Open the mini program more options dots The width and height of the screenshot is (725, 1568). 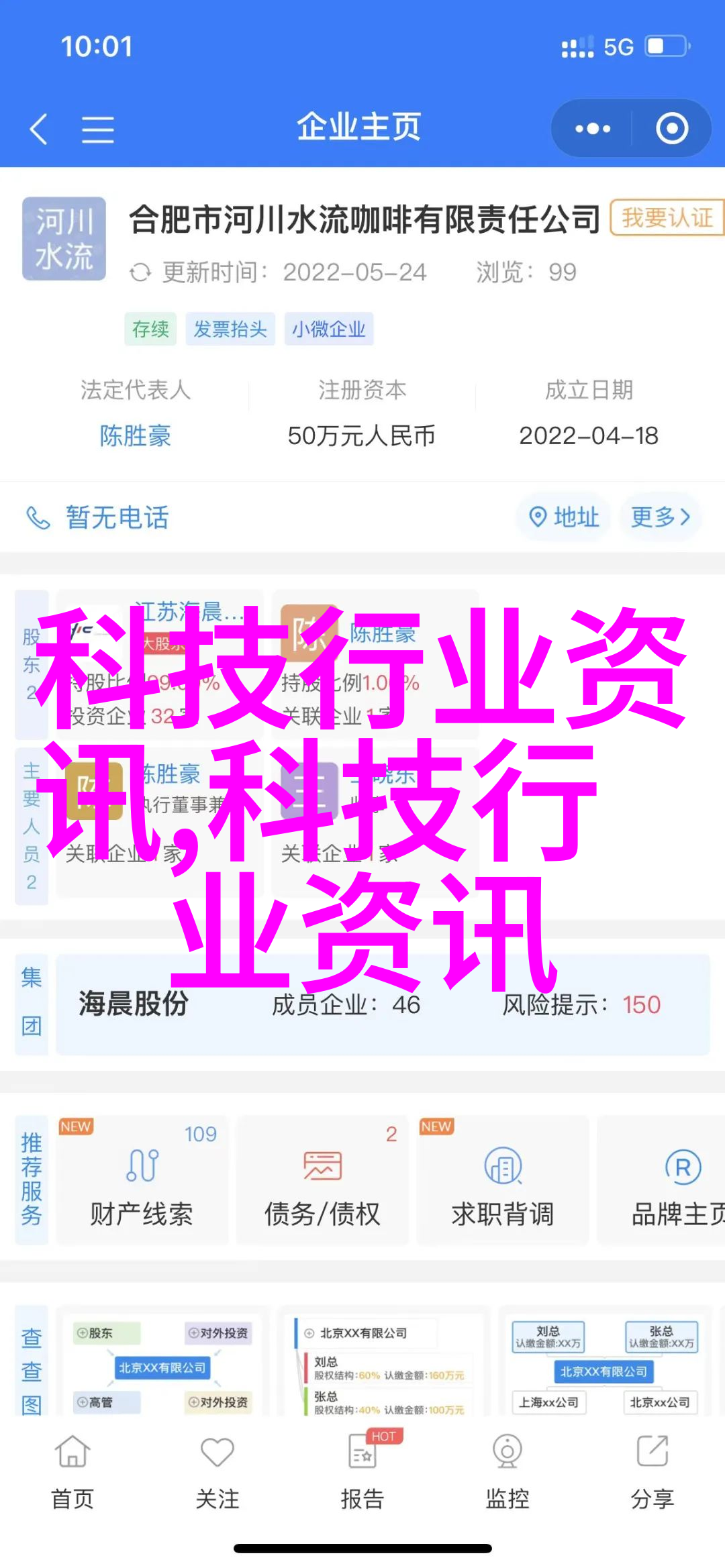(592, 128)
